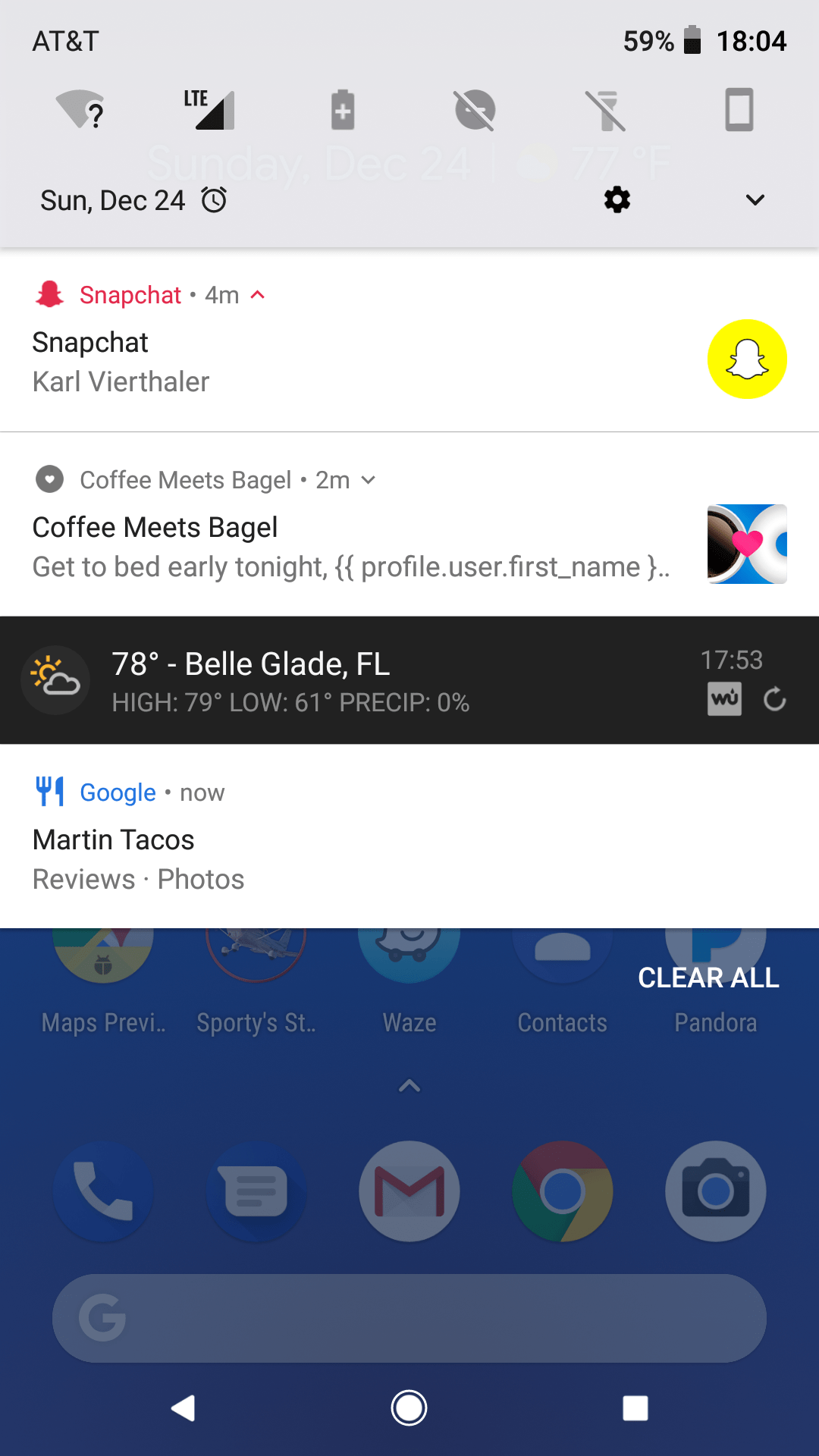Tap CLEAR ALL to dismiss notifications
The width and height of the screenshot is (819, 1456).
pos(707,977)
